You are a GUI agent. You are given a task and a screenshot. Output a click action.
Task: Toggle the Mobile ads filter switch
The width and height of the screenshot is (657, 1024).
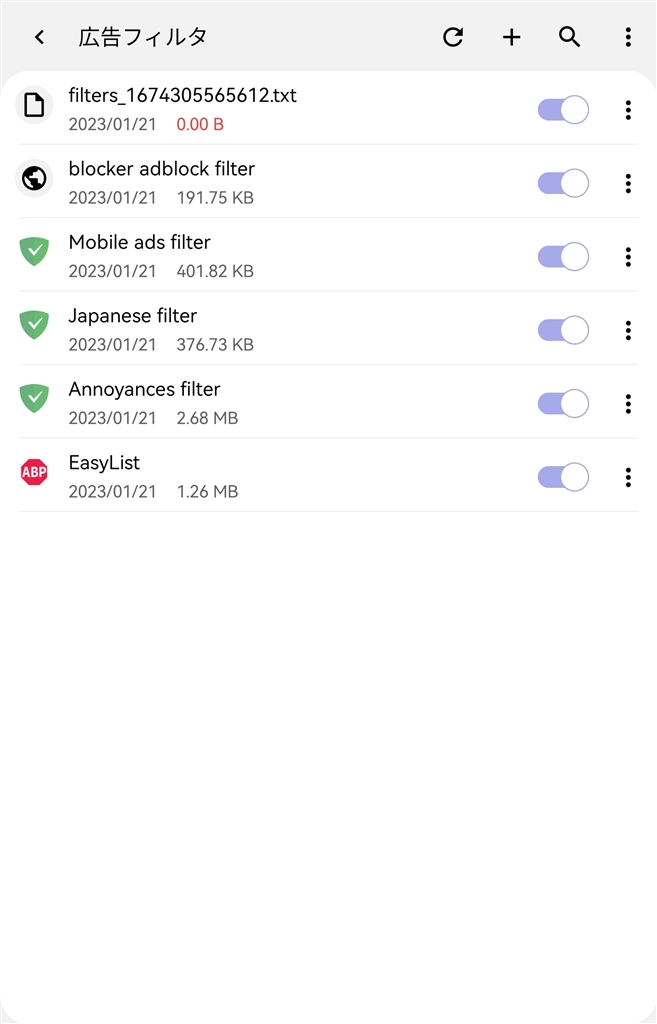point(562,256)
